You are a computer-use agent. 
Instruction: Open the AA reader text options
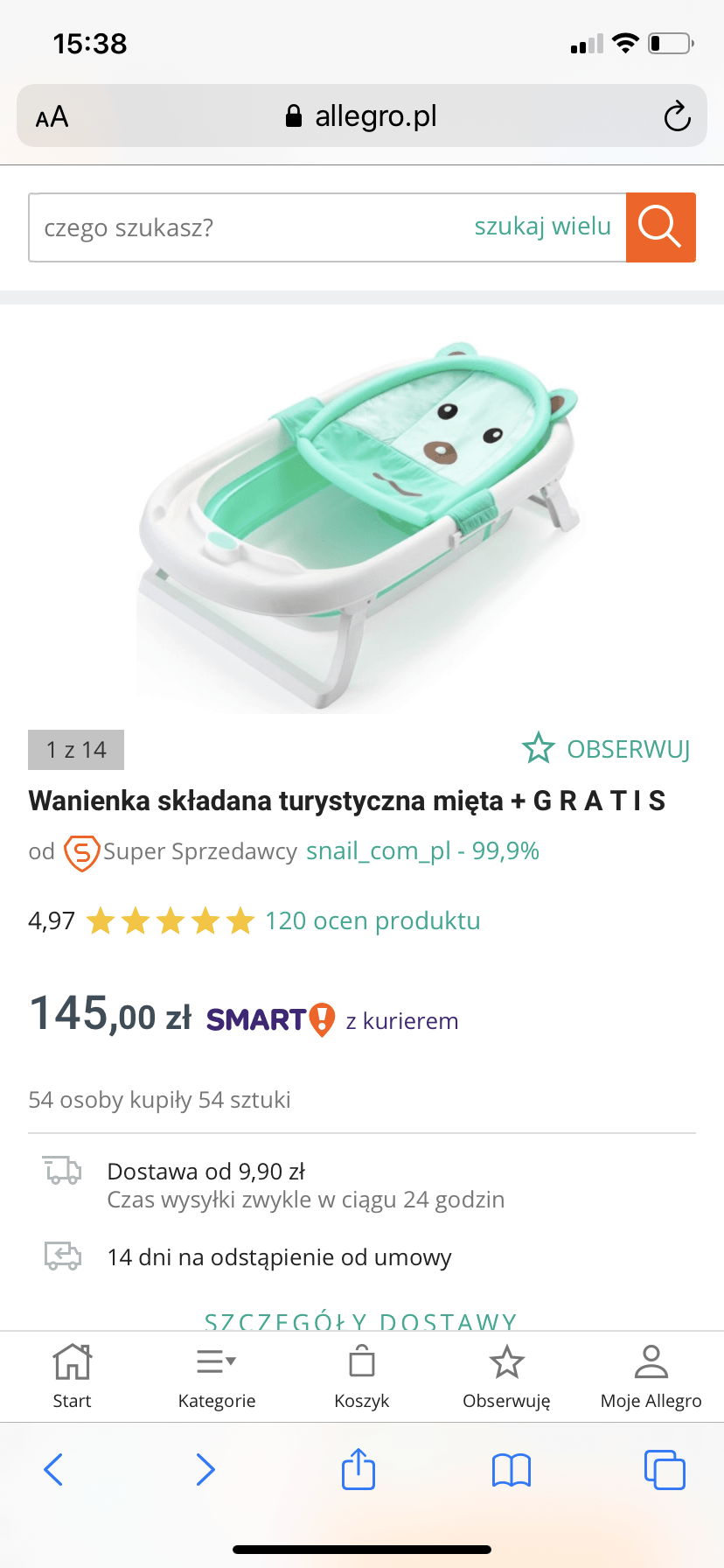[x=52, y=116]
